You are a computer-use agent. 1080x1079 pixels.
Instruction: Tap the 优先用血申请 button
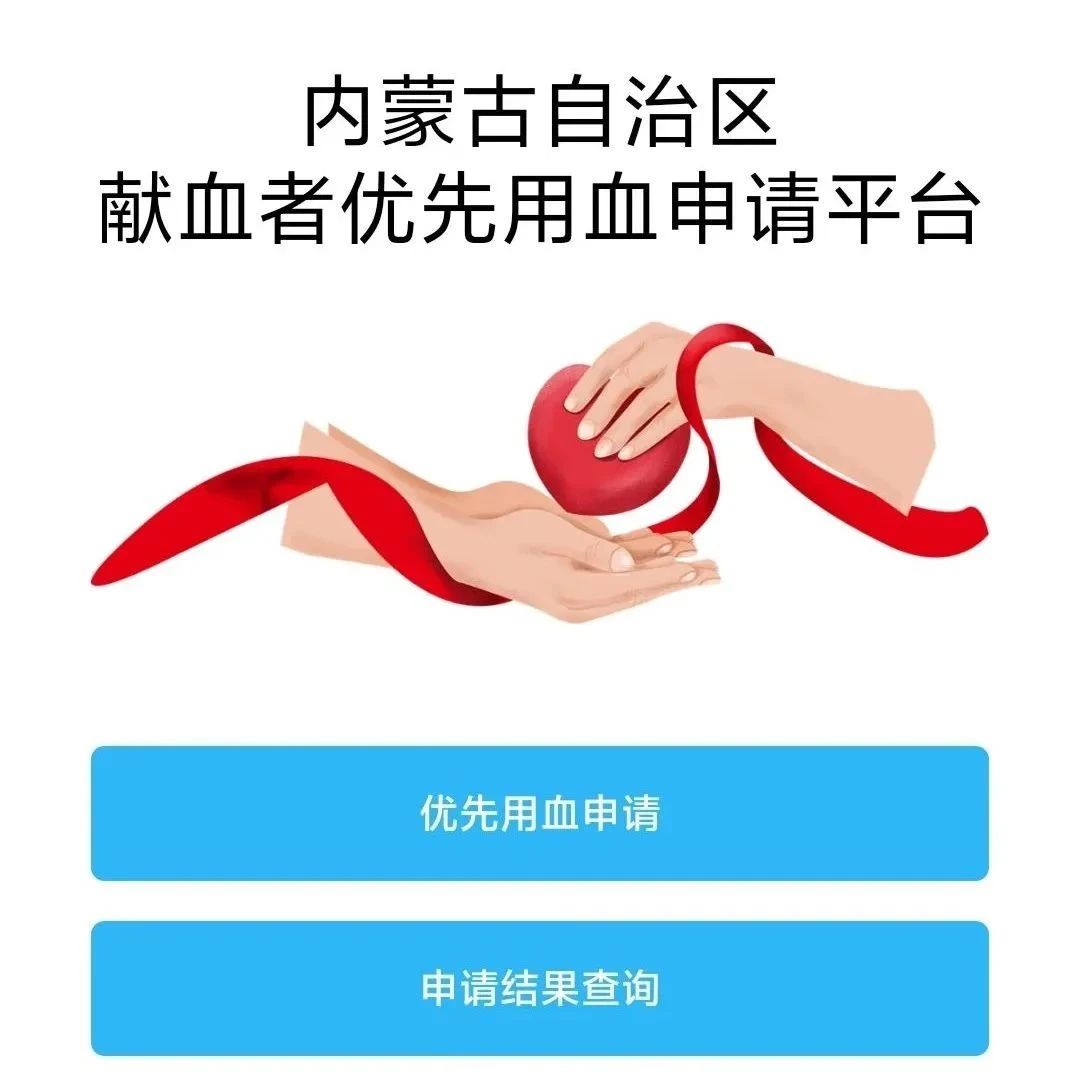pos(540,813)
